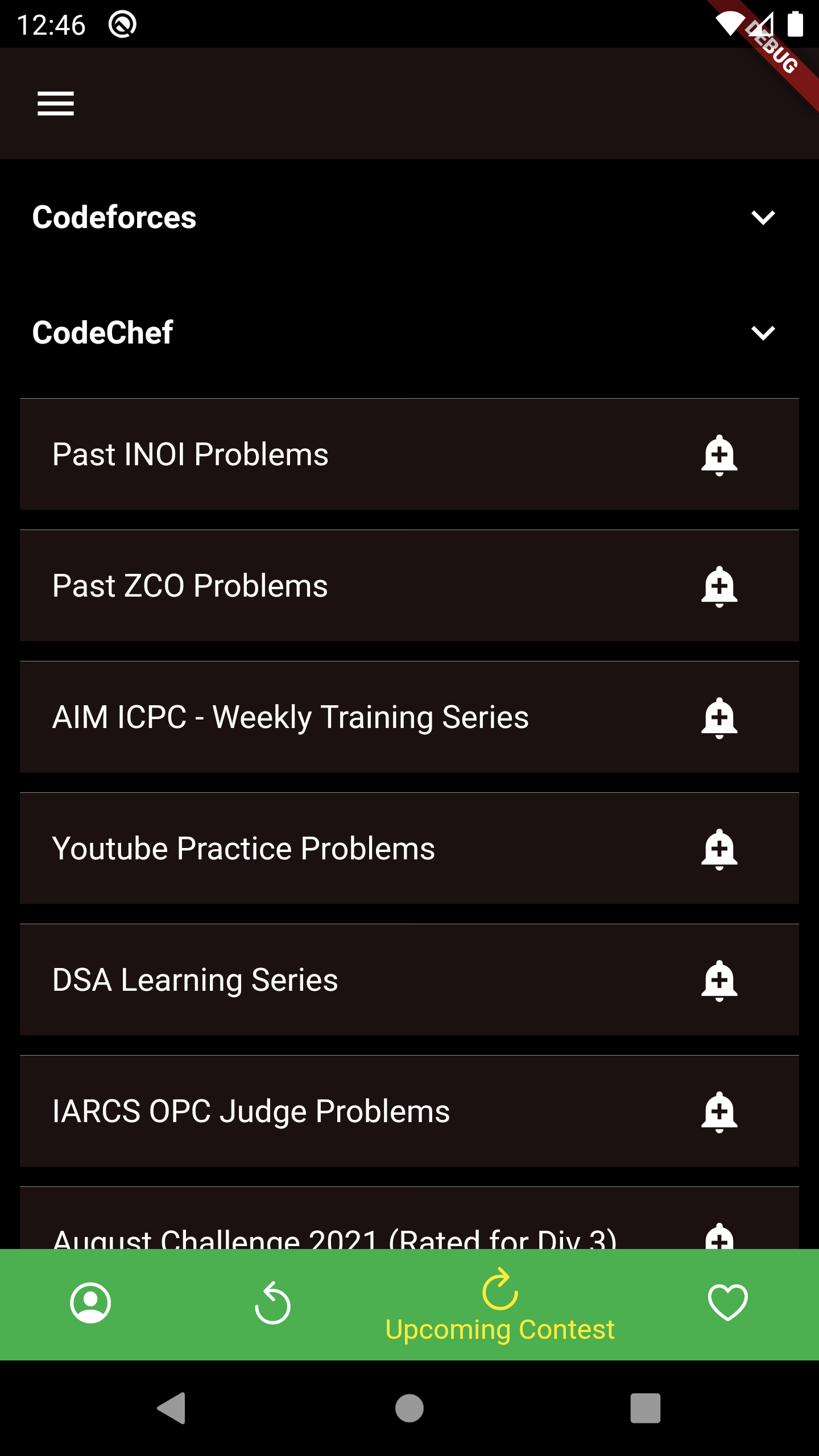The image size is (819, 1456).
Task: Set reminder bell for Youtube Practice Problems
Action: tap(719, 849)
